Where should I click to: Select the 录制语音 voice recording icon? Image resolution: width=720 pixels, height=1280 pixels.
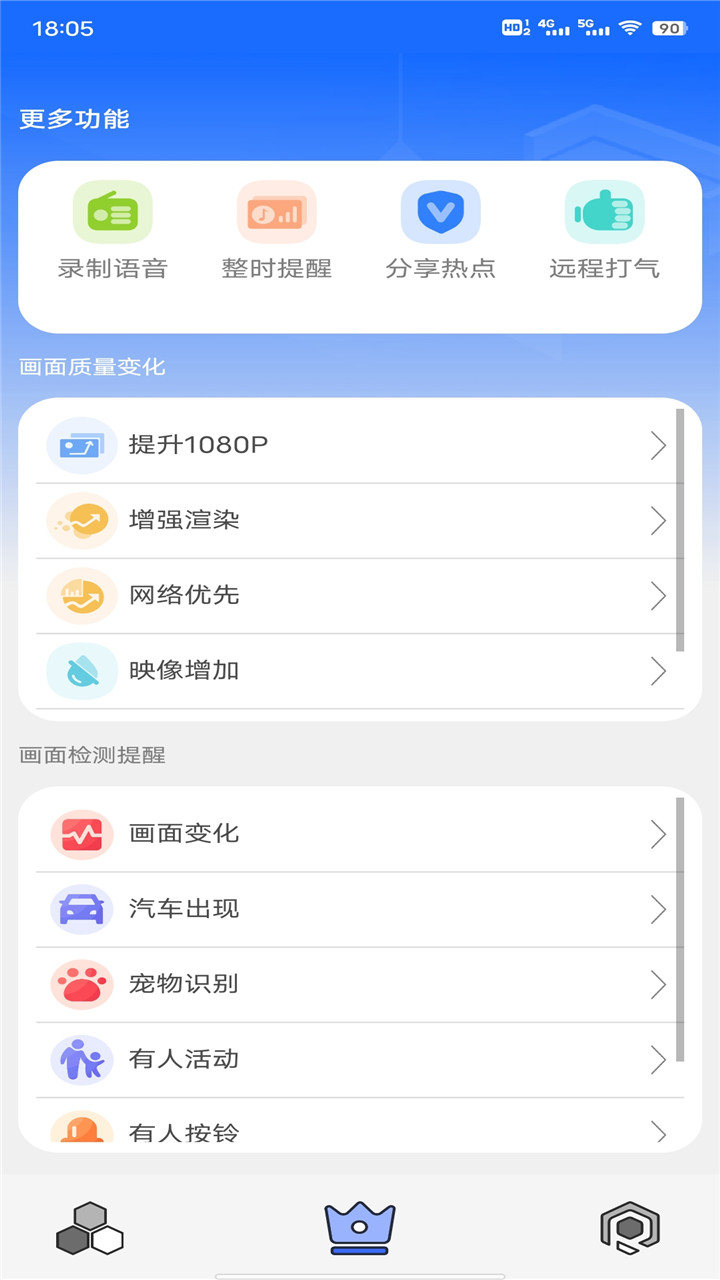coord(112,211)
